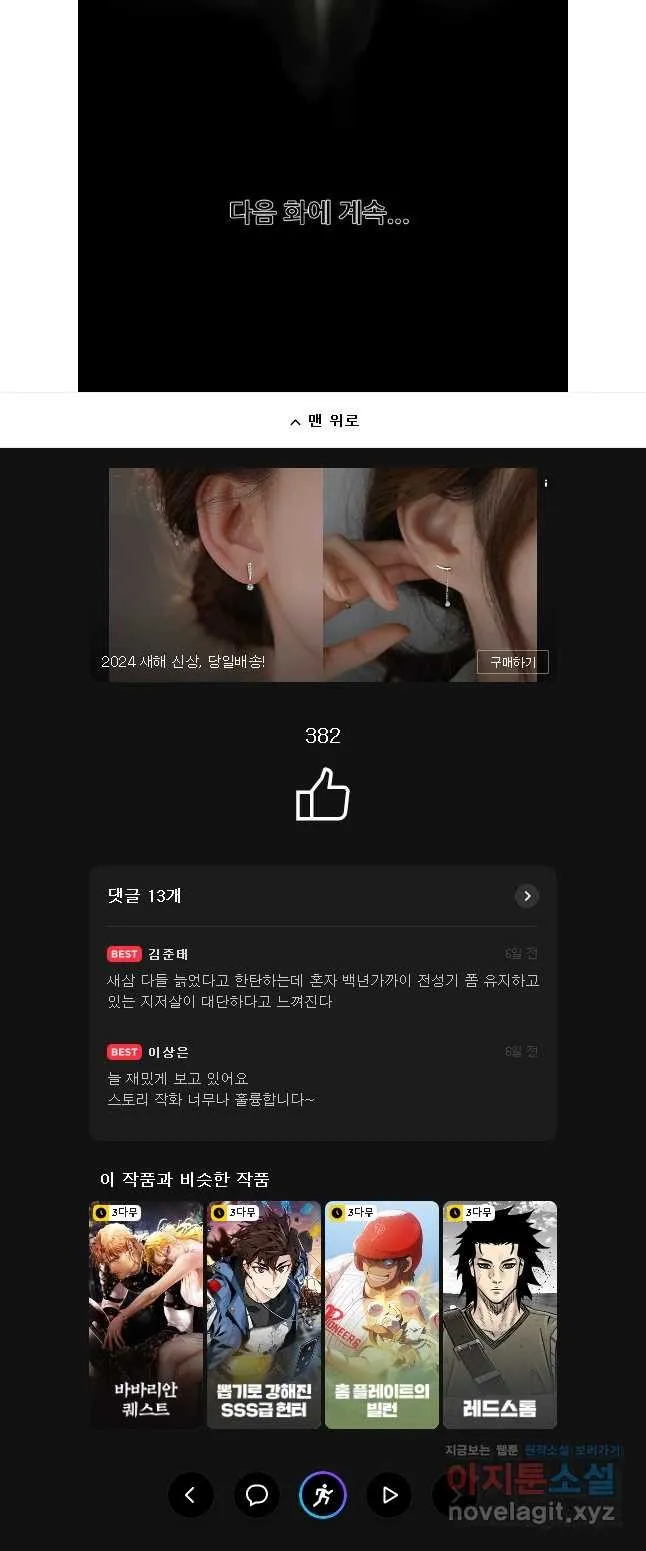Tap the running figure icon
Screen dimensions: 646x1551
323,1495
